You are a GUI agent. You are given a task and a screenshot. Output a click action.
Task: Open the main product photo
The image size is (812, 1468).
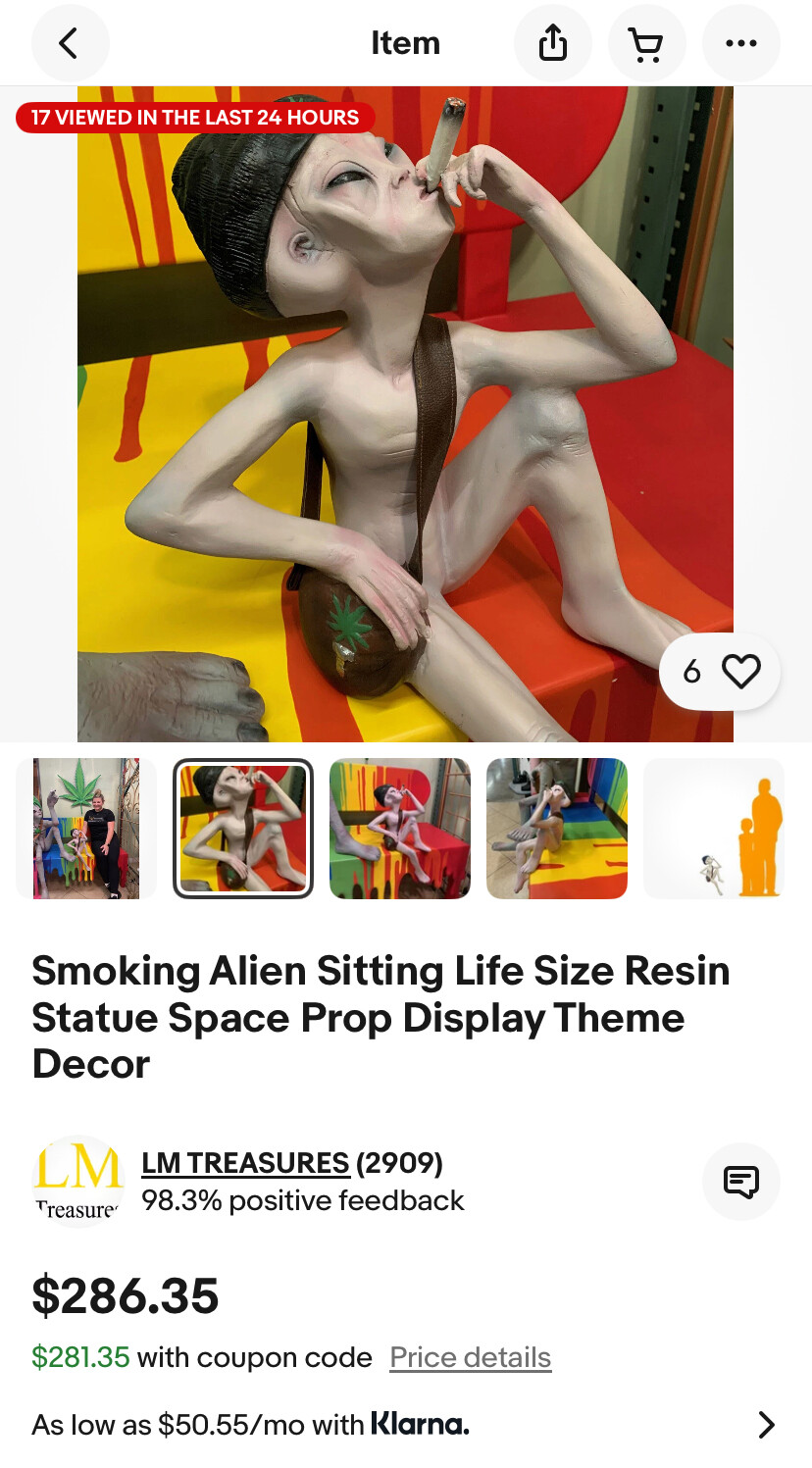(405, 414)
